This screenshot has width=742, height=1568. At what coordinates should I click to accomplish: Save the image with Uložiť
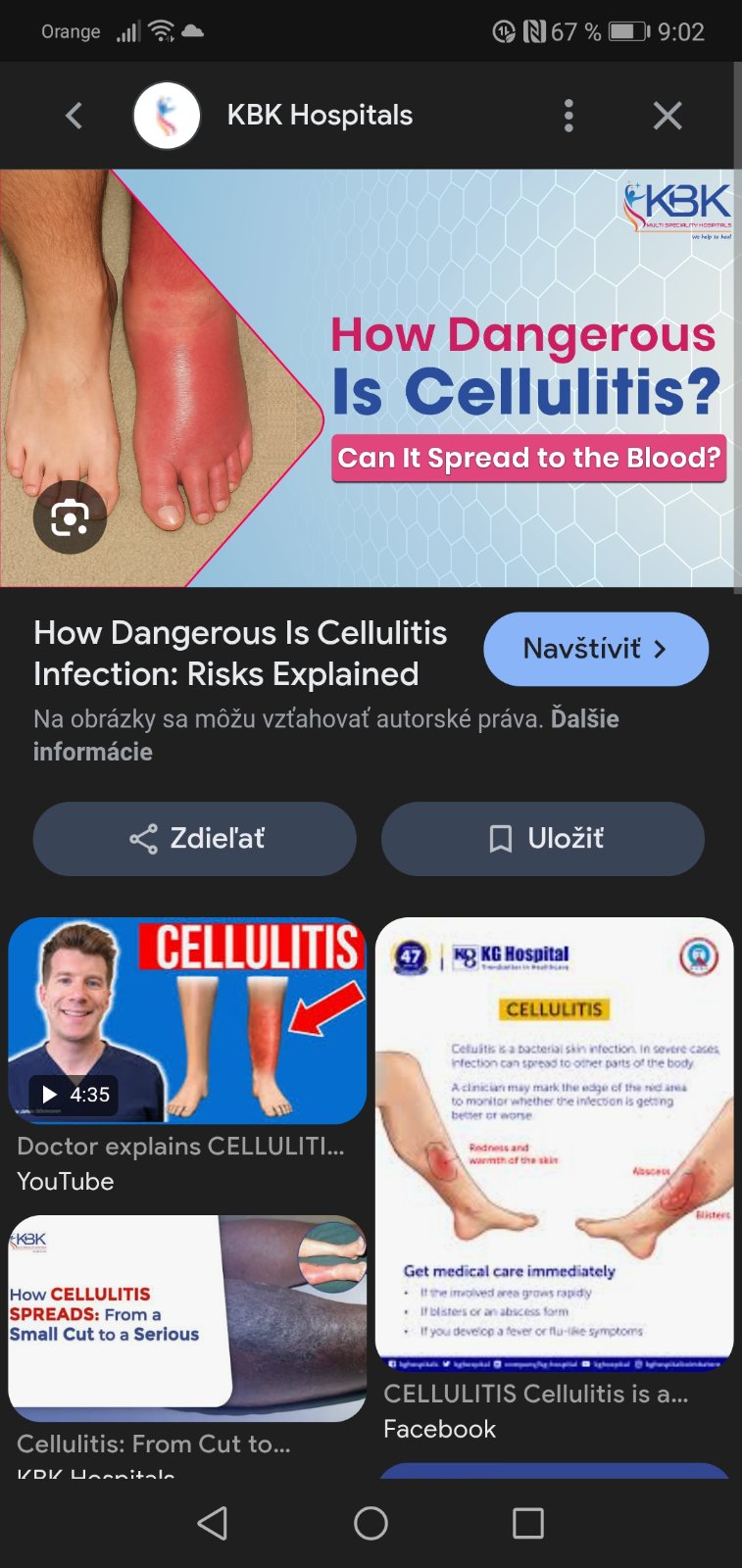point(542,839)
